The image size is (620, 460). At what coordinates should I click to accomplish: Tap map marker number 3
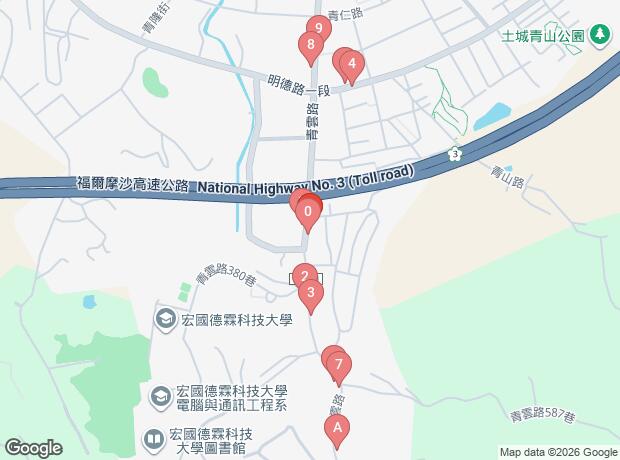tap(312, 293)
